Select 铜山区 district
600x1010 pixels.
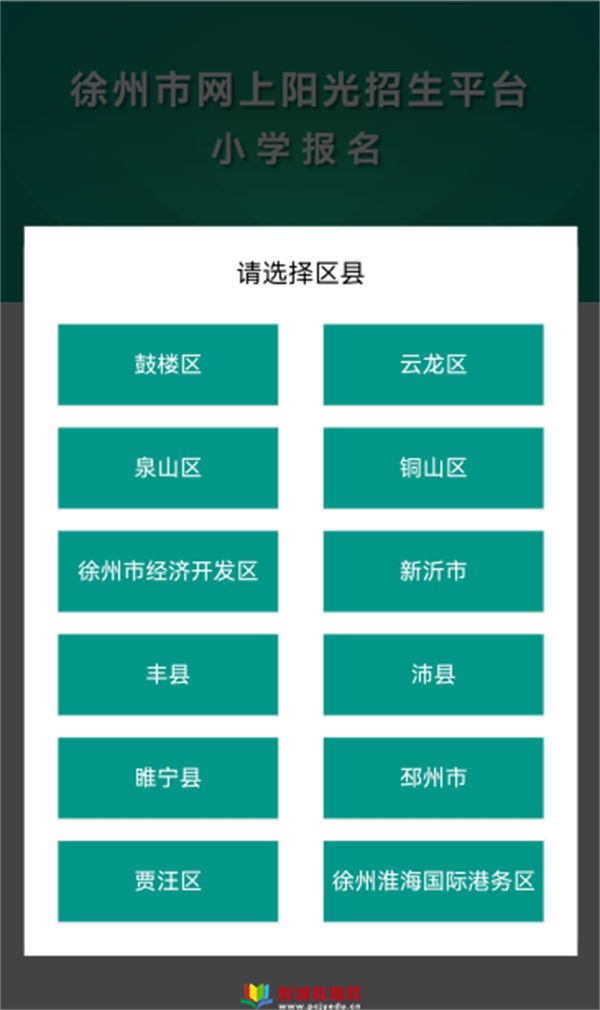click(x=433, y=468)
